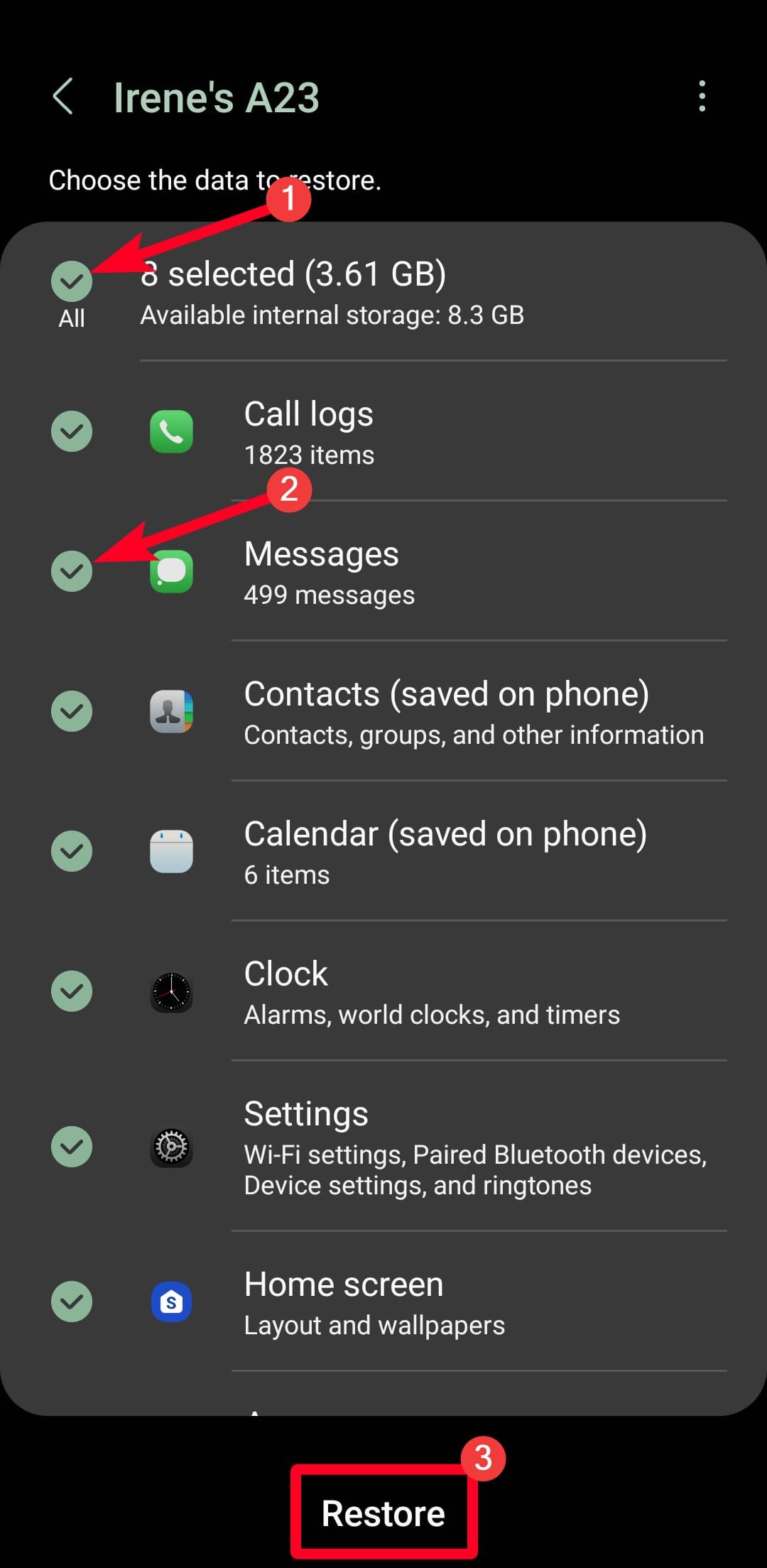Deselect Home screen layout and wallpapers
This screenshot has width=767, height=1568.
pos(72,1301)
